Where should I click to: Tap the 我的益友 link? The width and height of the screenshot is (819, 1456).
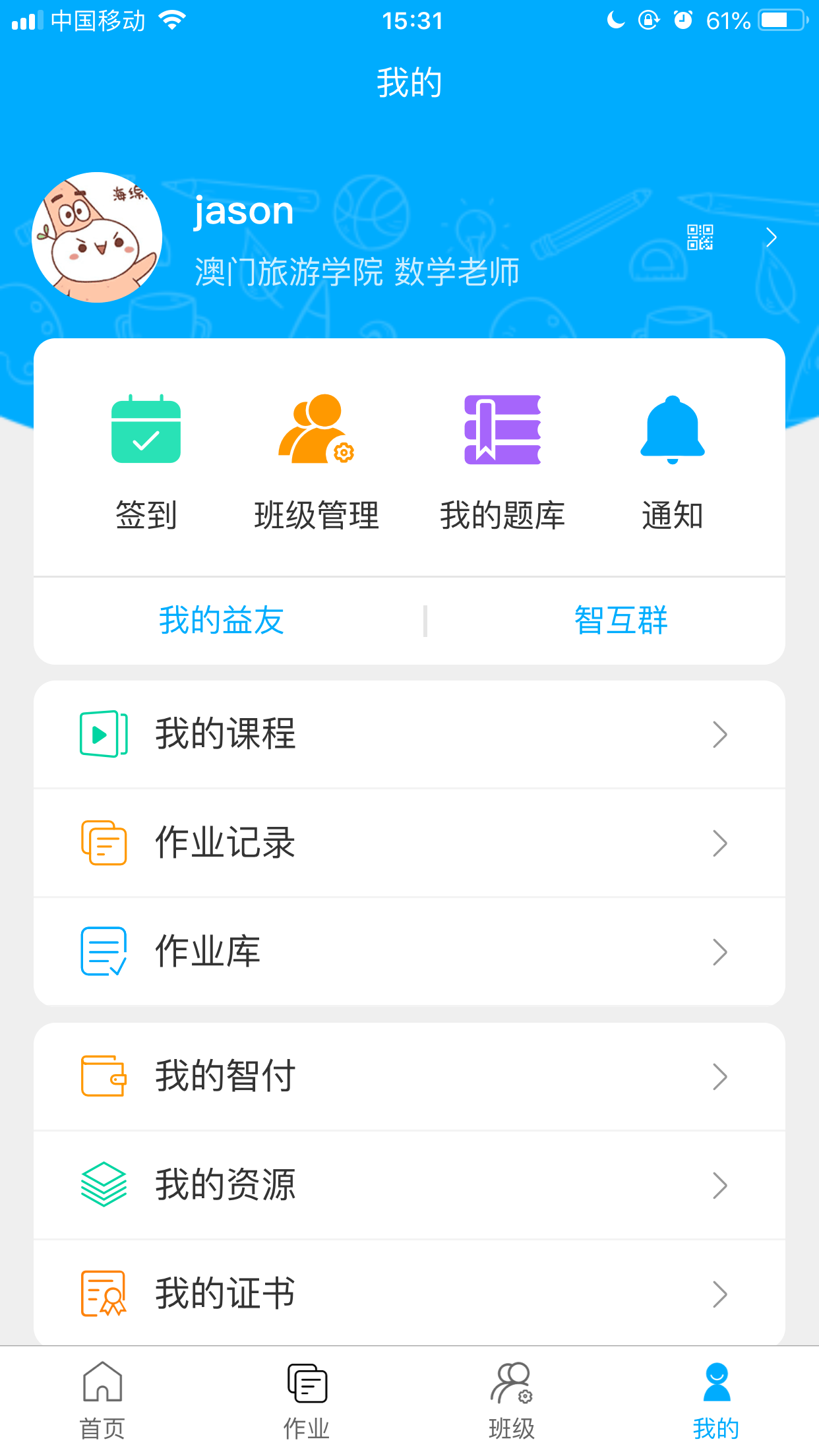coord(222,621)
